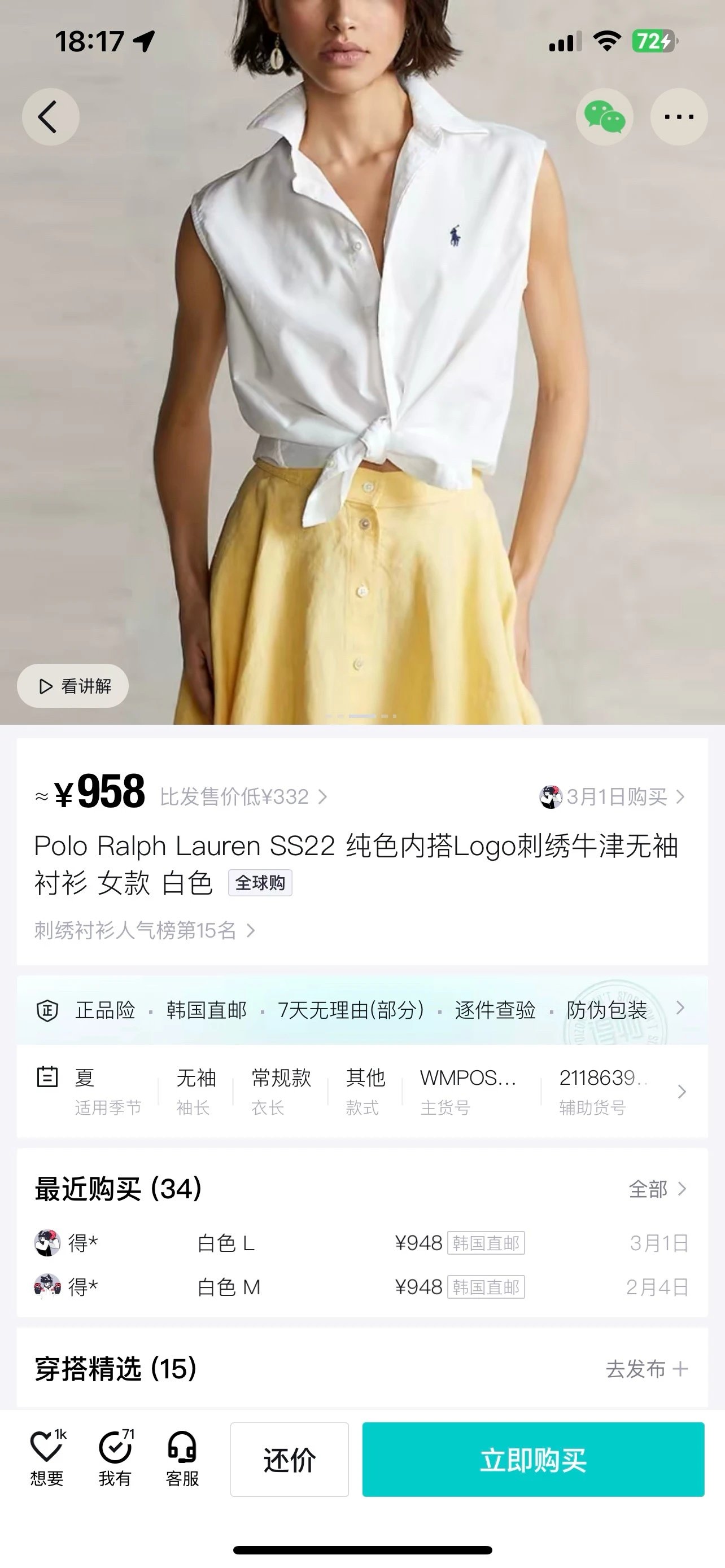The height and width of the screenshot is (1568, 725).
Task: Share the product via the WeChat icon
Action: [605, 116]
